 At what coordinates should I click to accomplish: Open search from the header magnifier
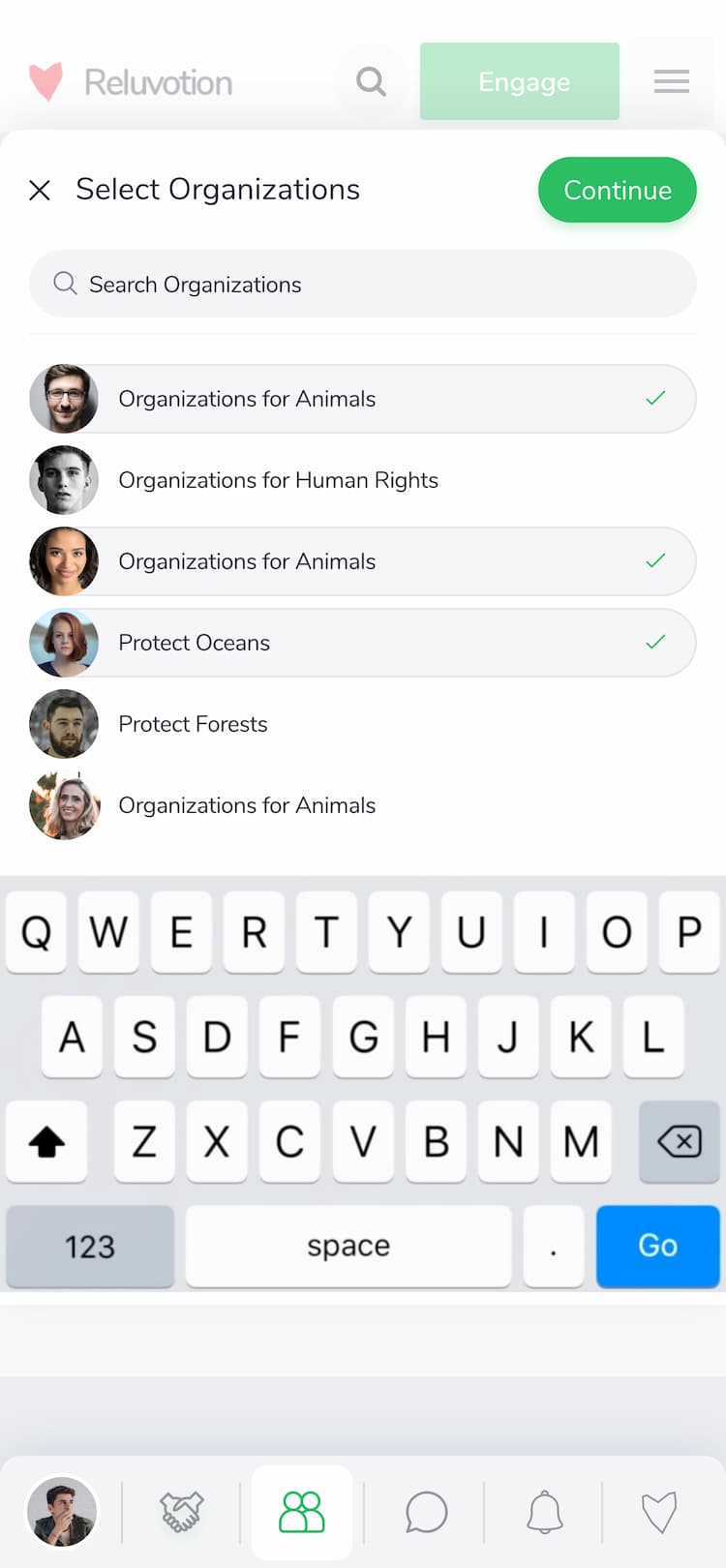(x=371, y=81)
